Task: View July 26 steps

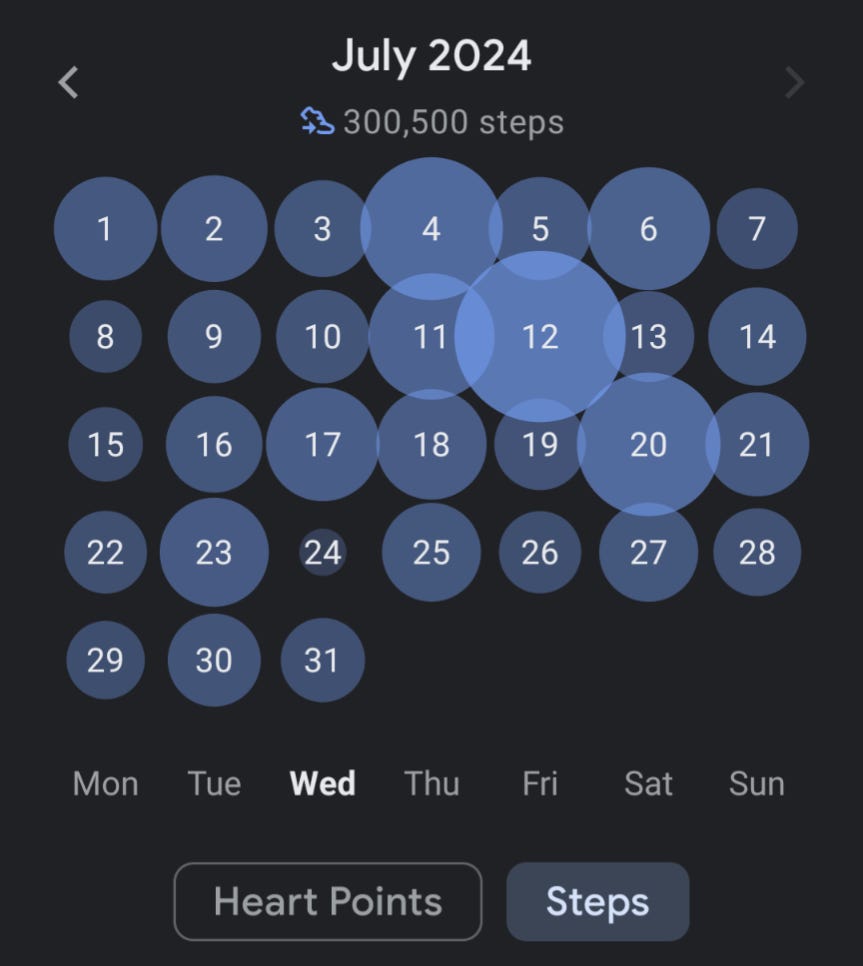Action: coord(540,552)
